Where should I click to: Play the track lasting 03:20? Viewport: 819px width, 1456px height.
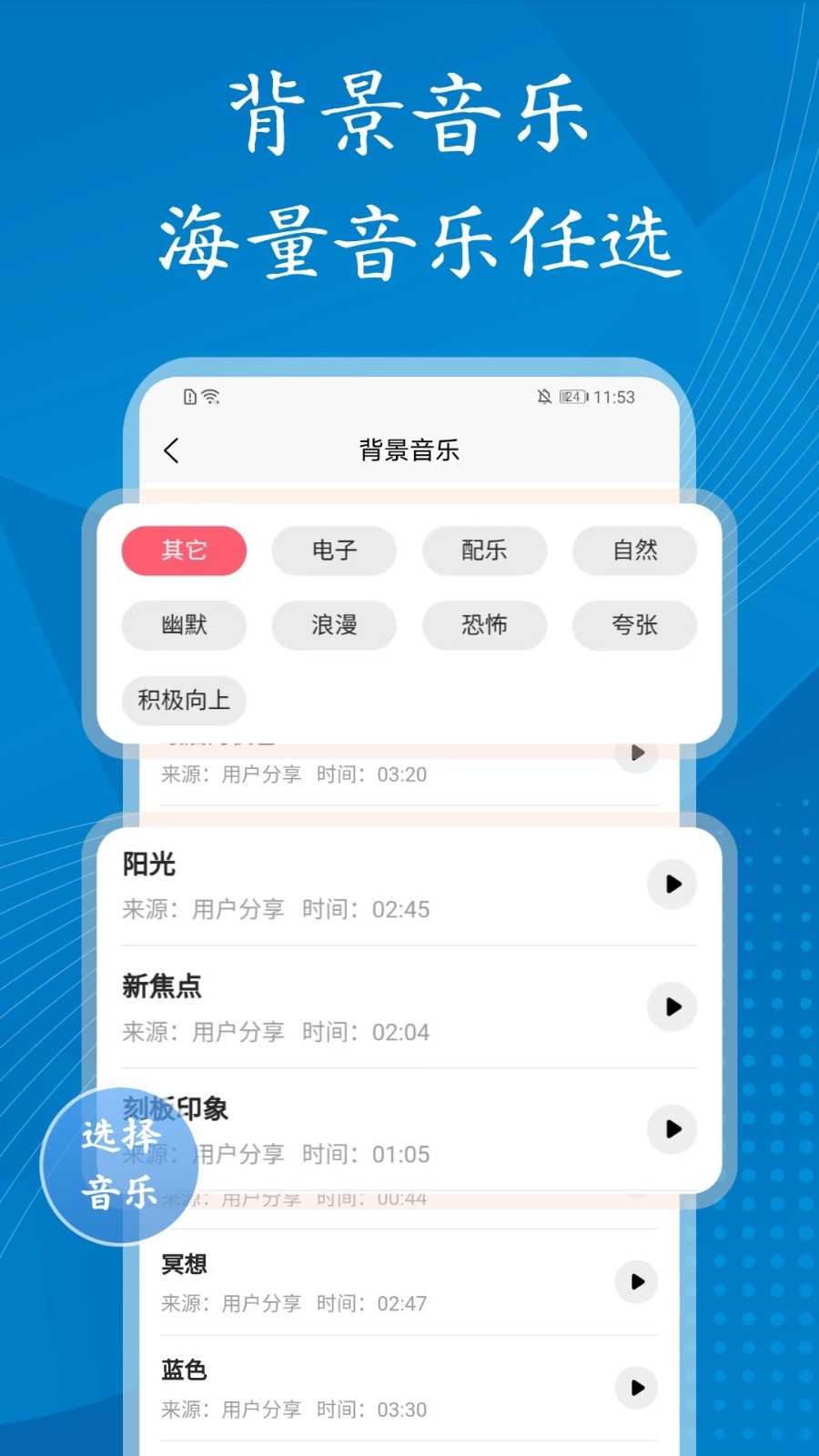point(636,753)
